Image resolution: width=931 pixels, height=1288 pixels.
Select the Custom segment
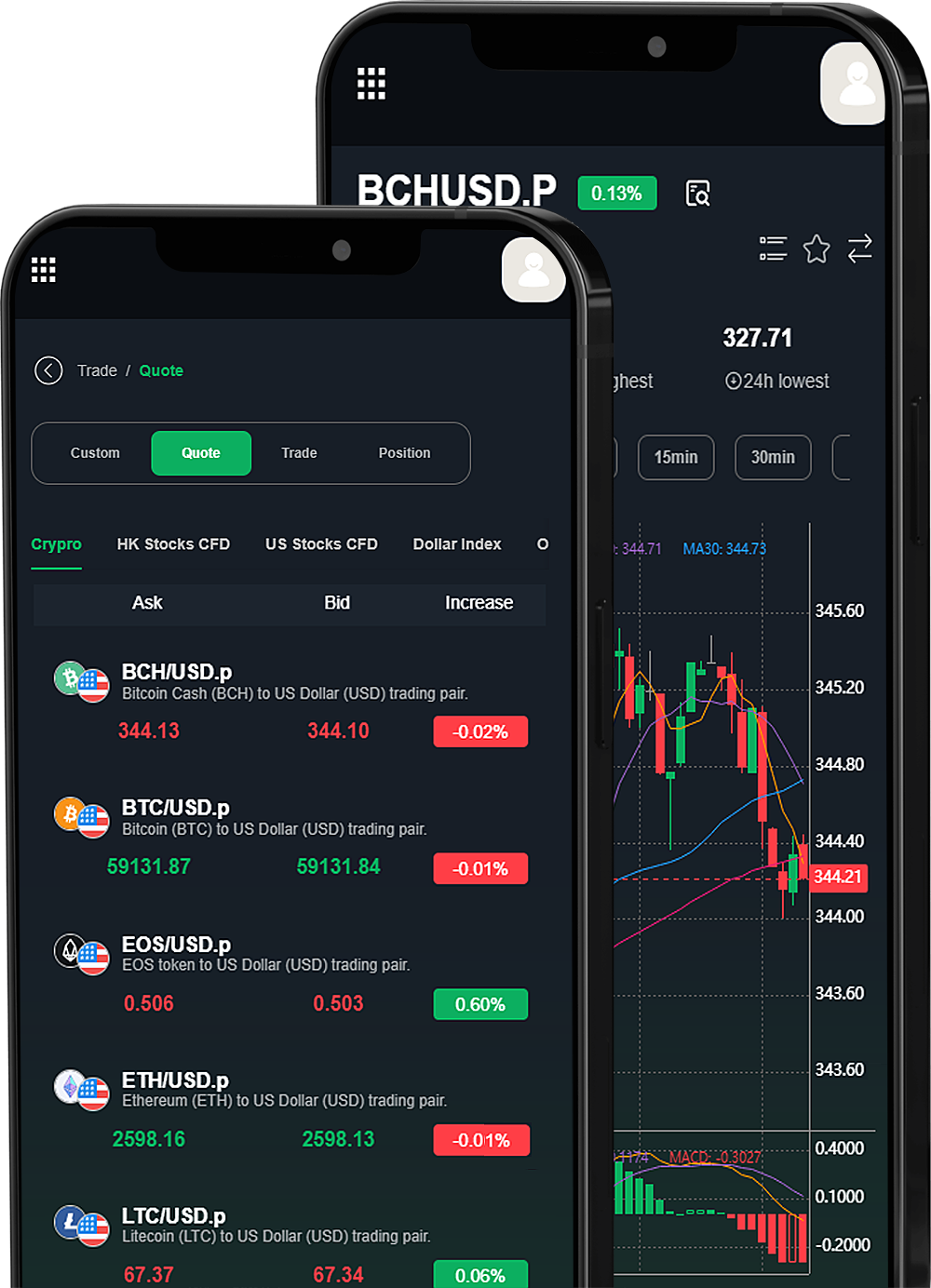coord(95,453)
